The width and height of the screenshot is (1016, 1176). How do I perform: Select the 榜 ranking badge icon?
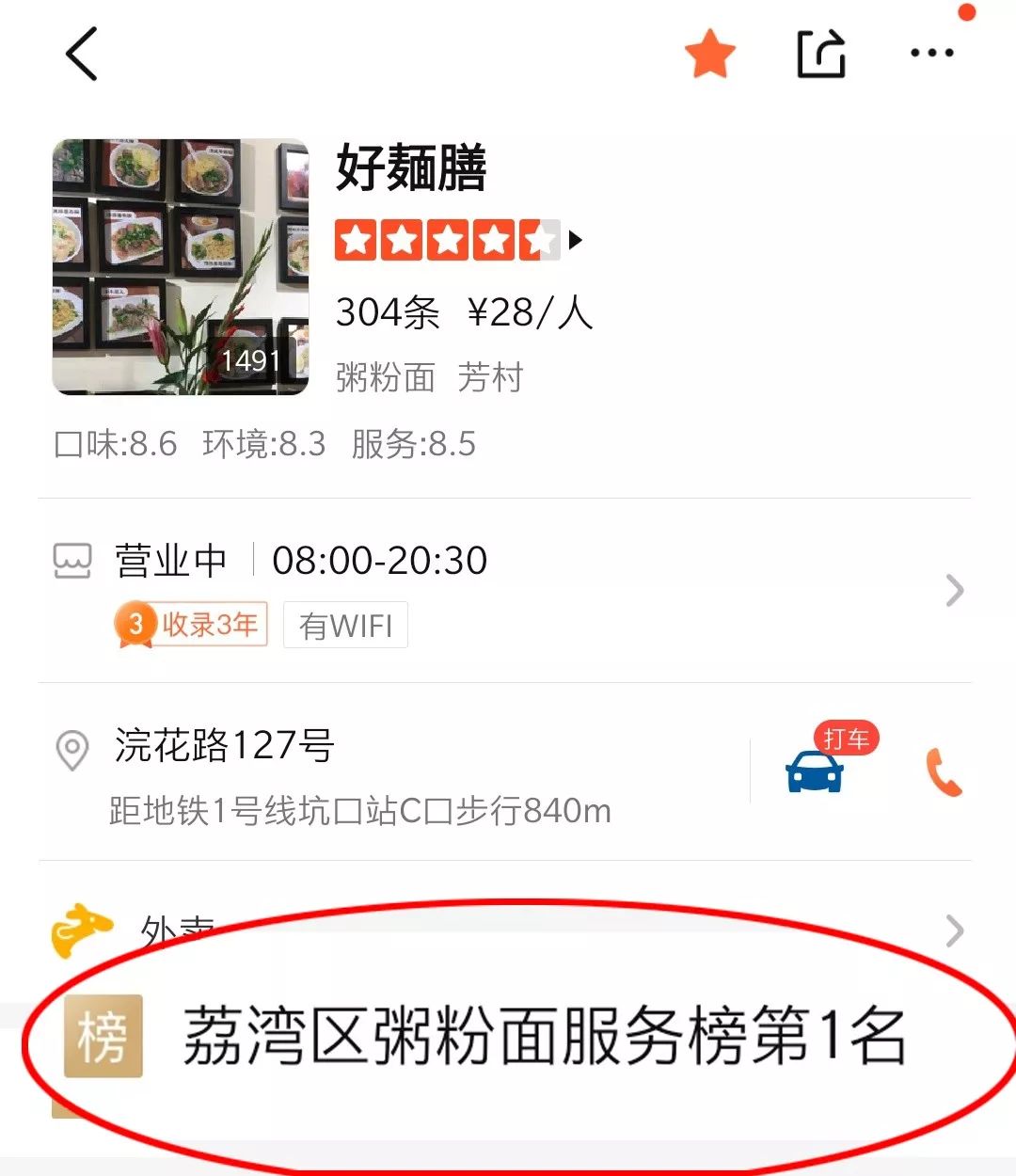(x=103, y=1036)
